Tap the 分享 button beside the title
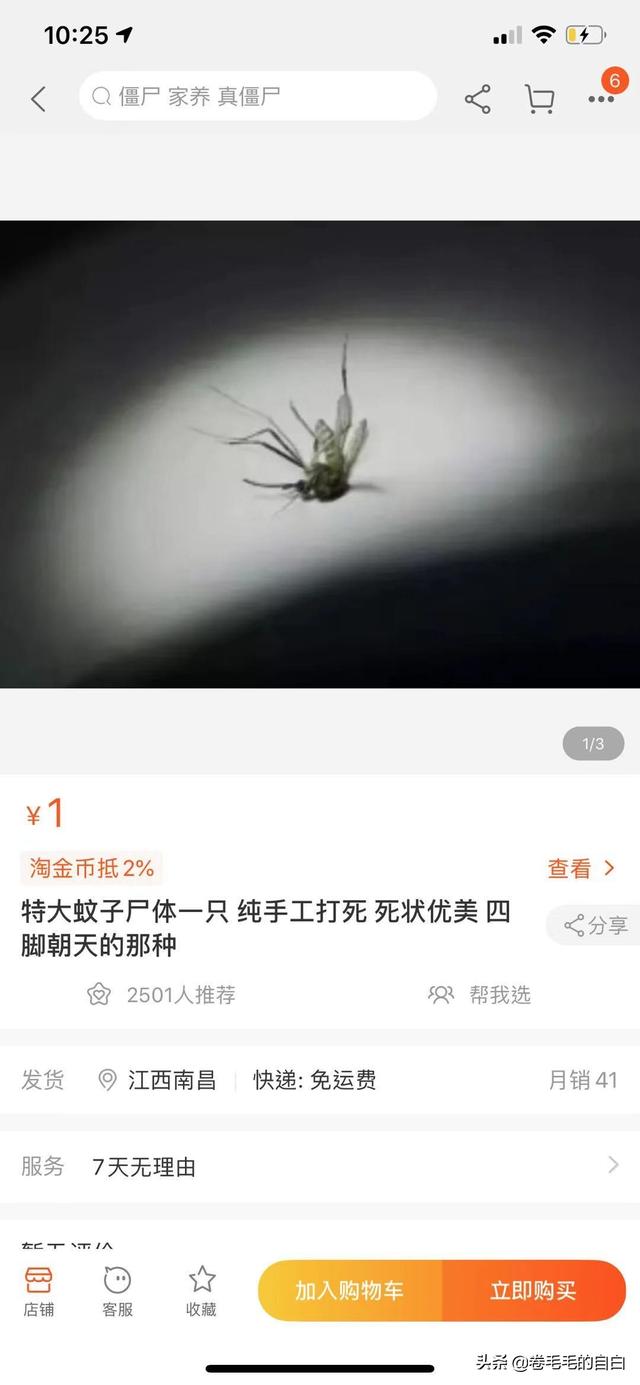 [596, 925]
